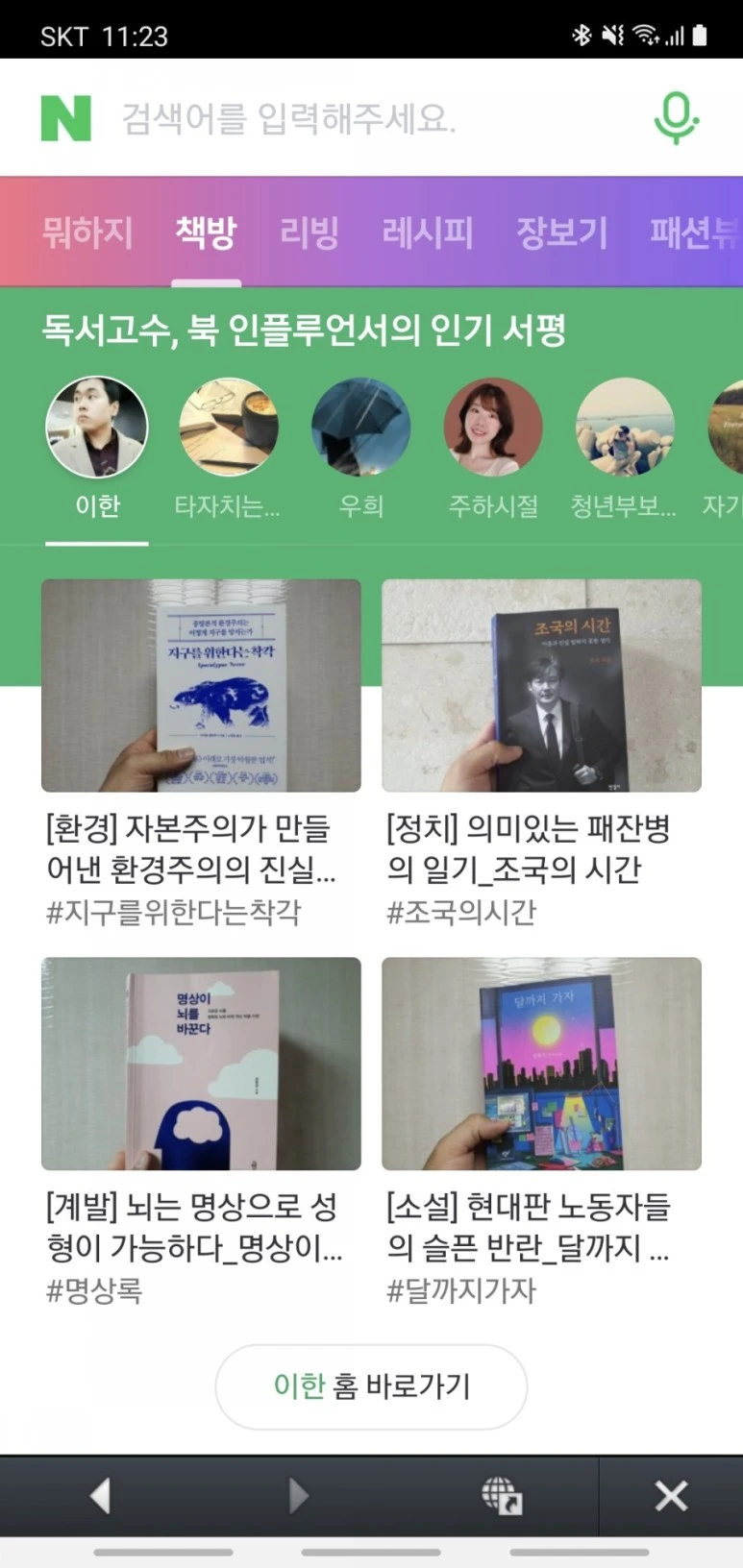Select influencer 타자치는... profile picture
Viewport: 743px width, 1568px height.
tap(228, 427)
